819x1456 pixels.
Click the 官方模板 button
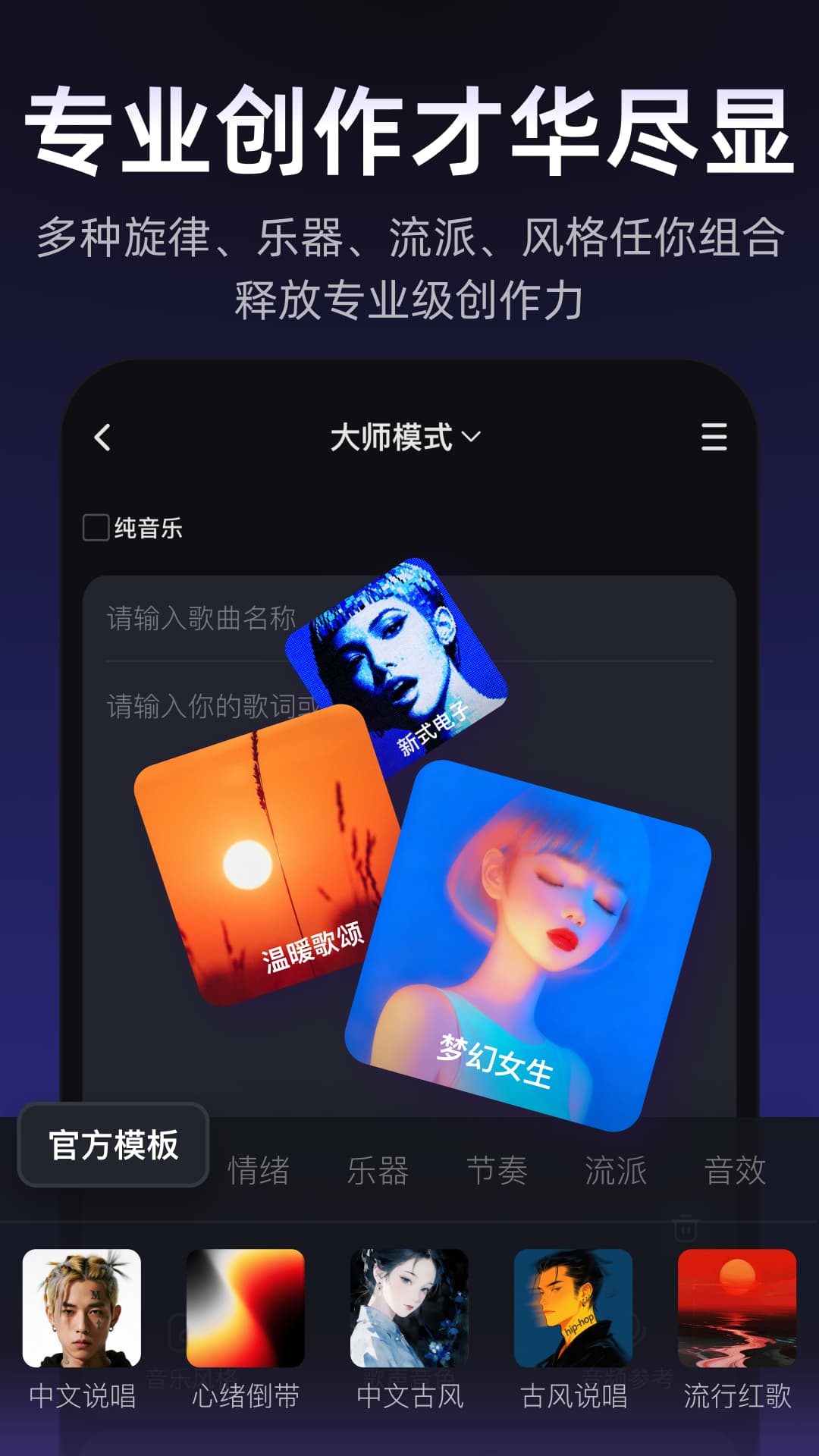pos(113,1147)
